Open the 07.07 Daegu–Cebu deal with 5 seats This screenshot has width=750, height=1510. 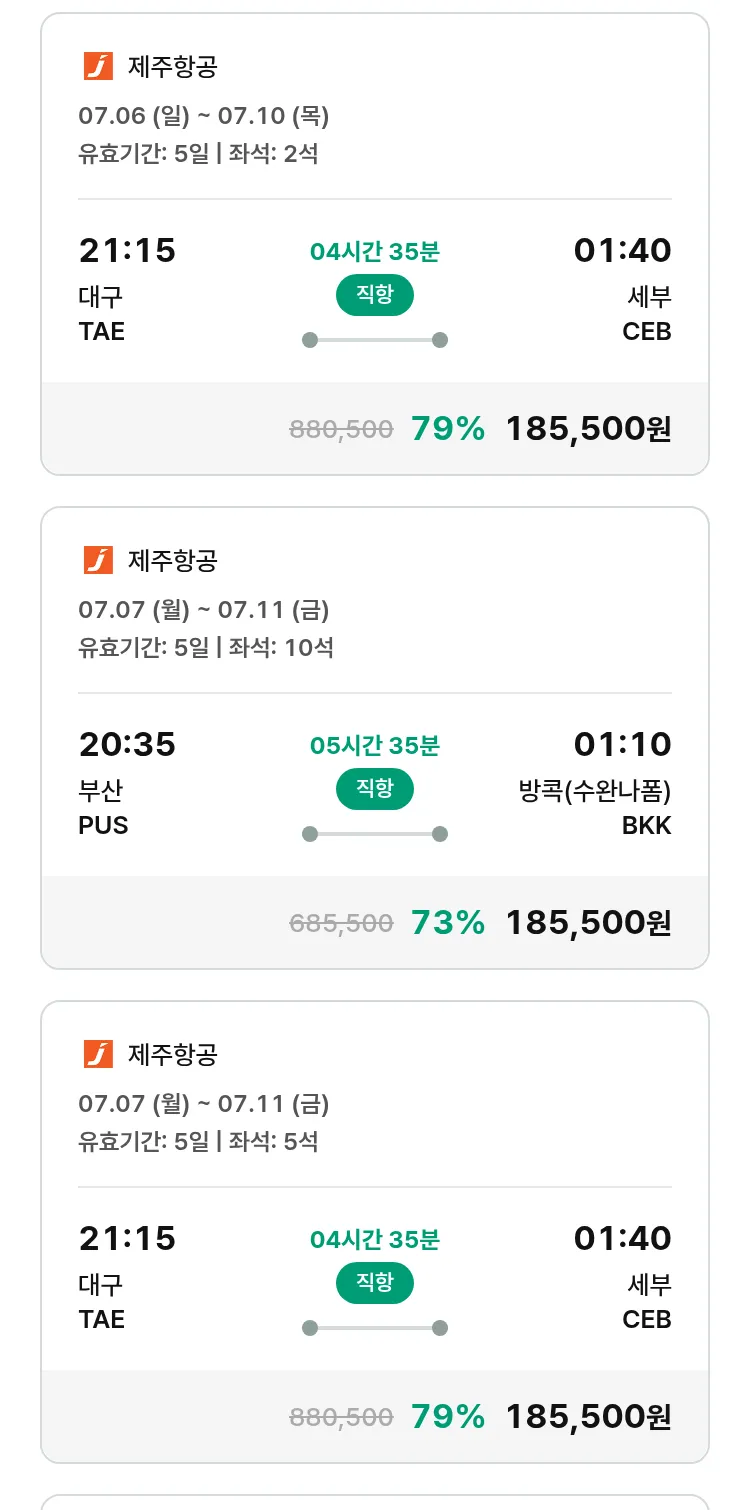[375, 1232]
